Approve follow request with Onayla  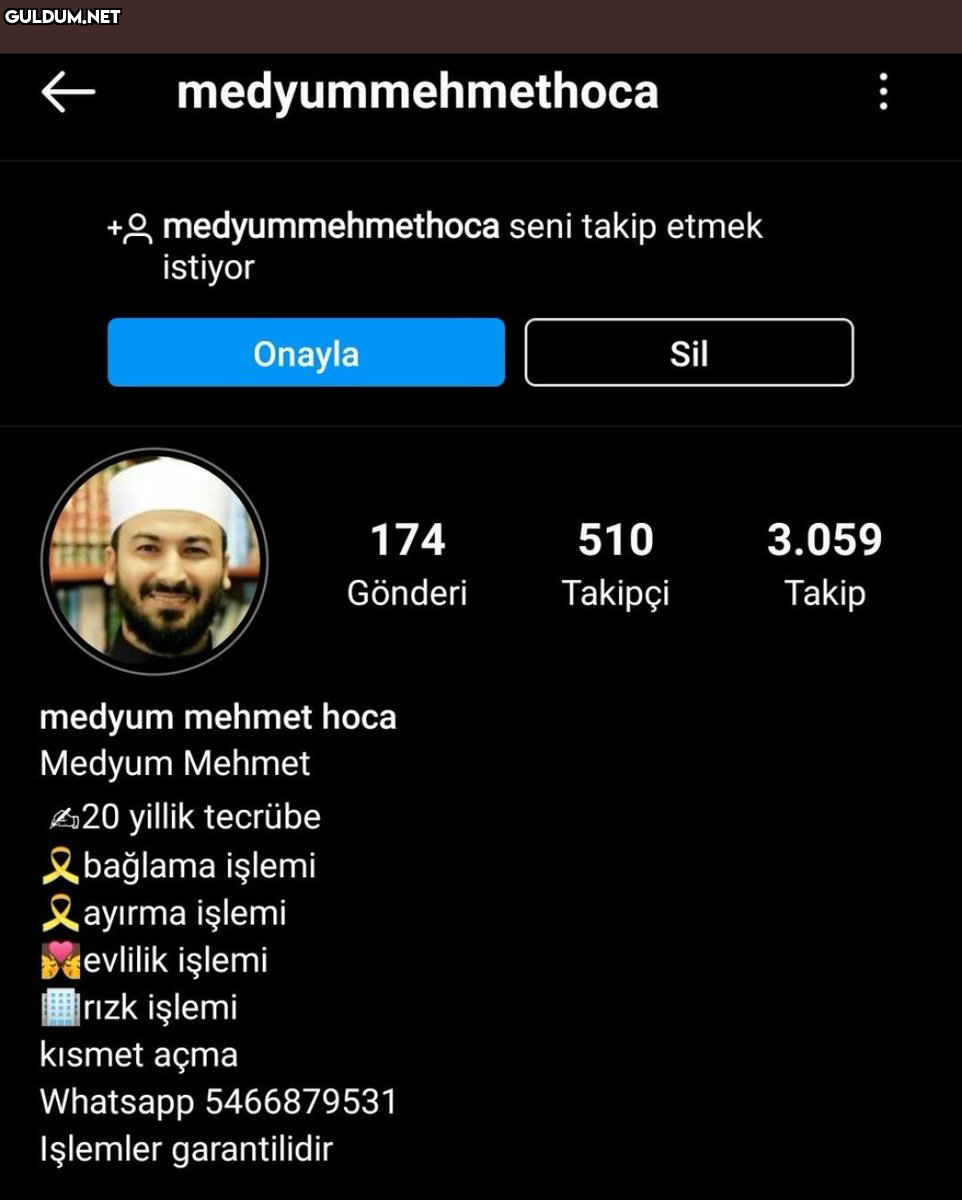coord(306,353)
